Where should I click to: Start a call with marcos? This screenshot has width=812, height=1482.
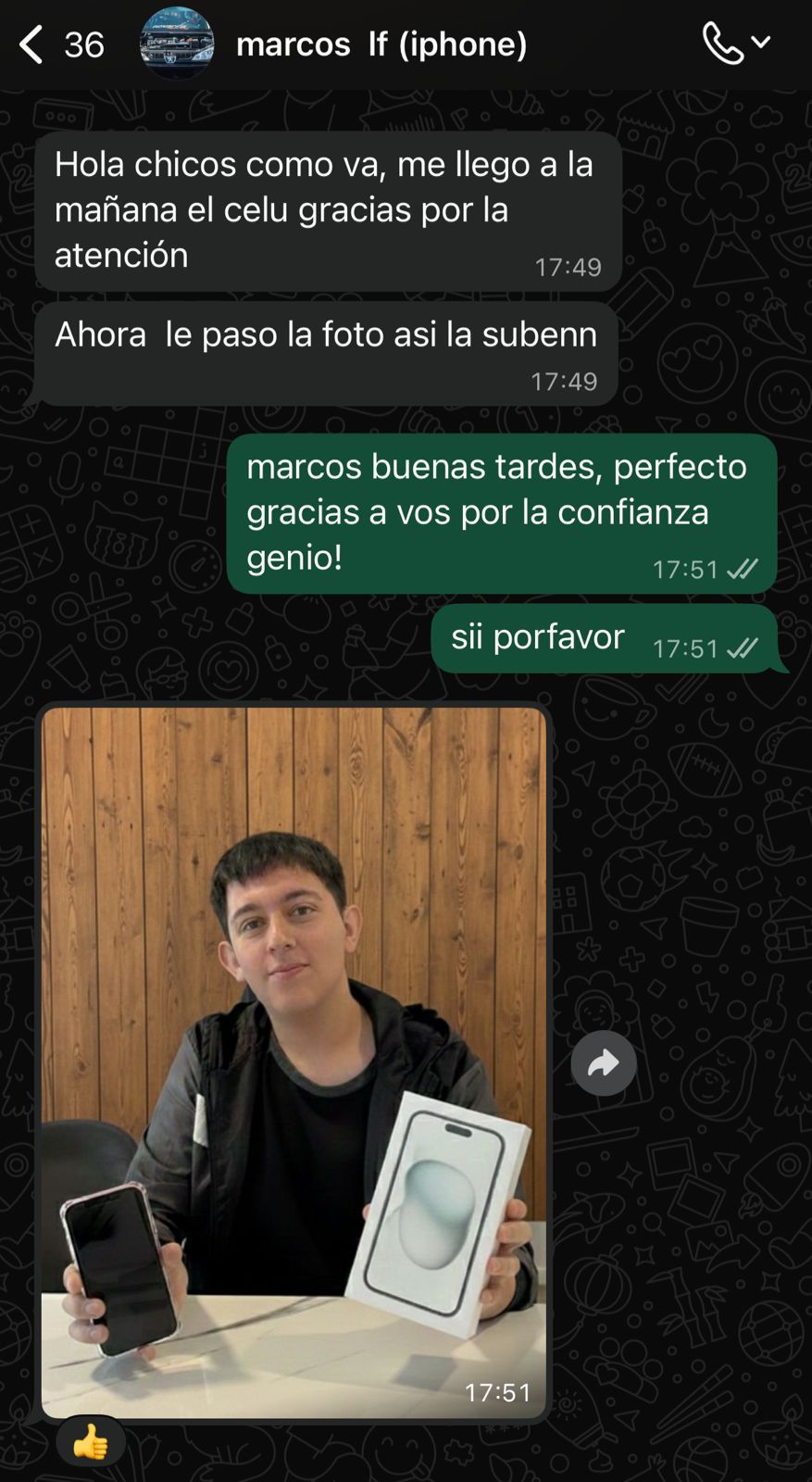click(x=723, y=43)
